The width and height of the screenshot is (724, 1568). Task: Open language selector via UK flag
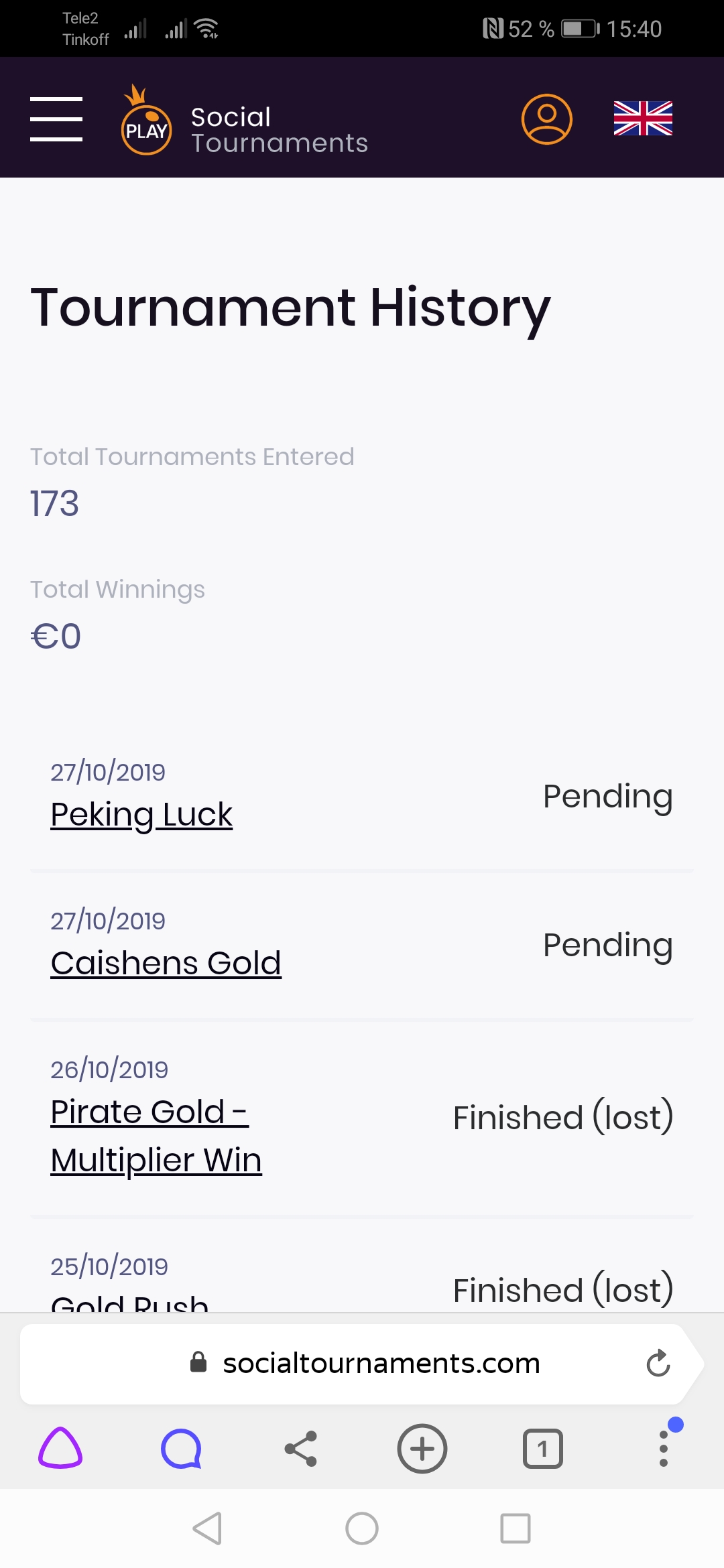click(642, 119)
